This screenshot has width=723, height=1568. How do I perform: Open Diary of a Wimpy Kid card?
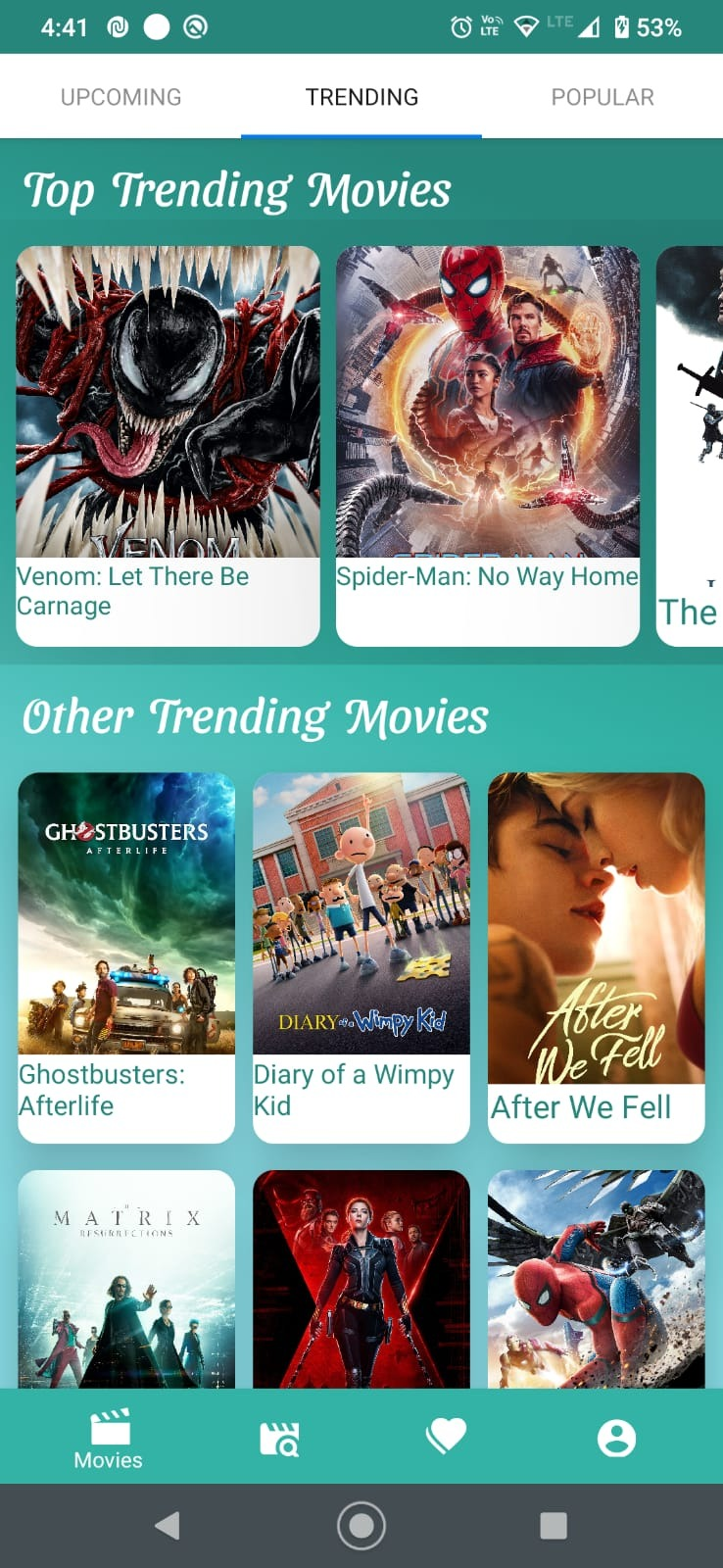tap(361, 956)
